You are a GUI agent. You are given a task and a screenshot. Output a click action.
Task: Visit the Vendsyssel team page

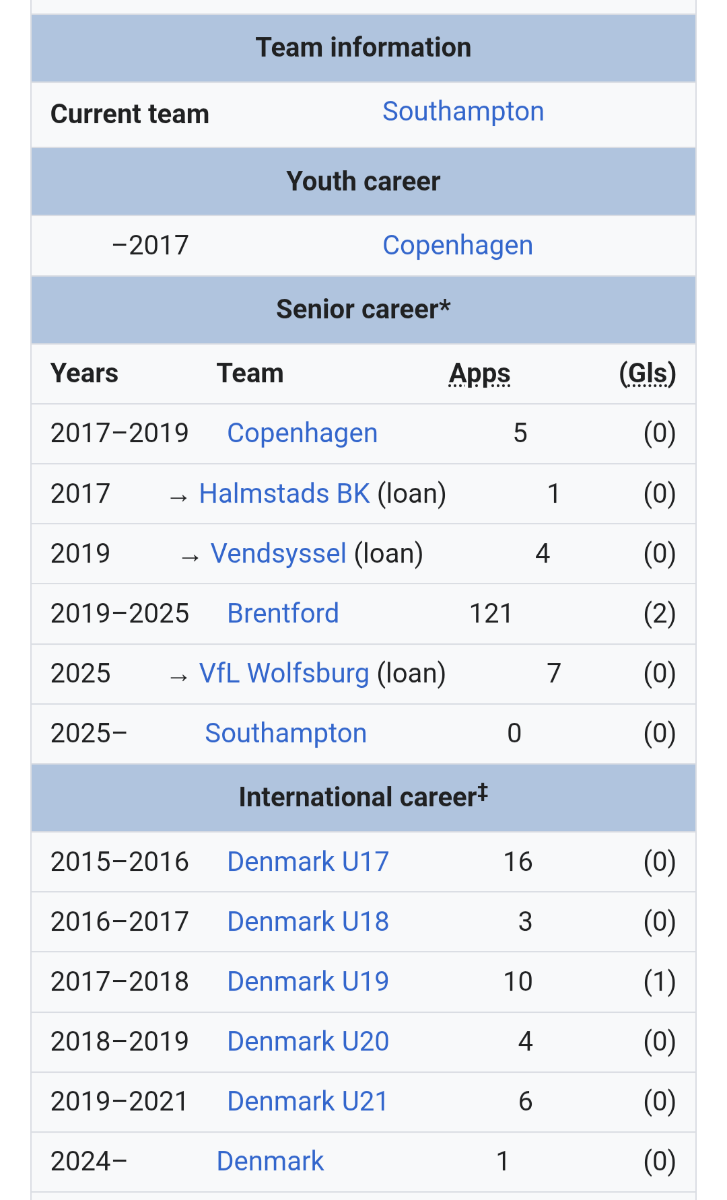(278, 553)
